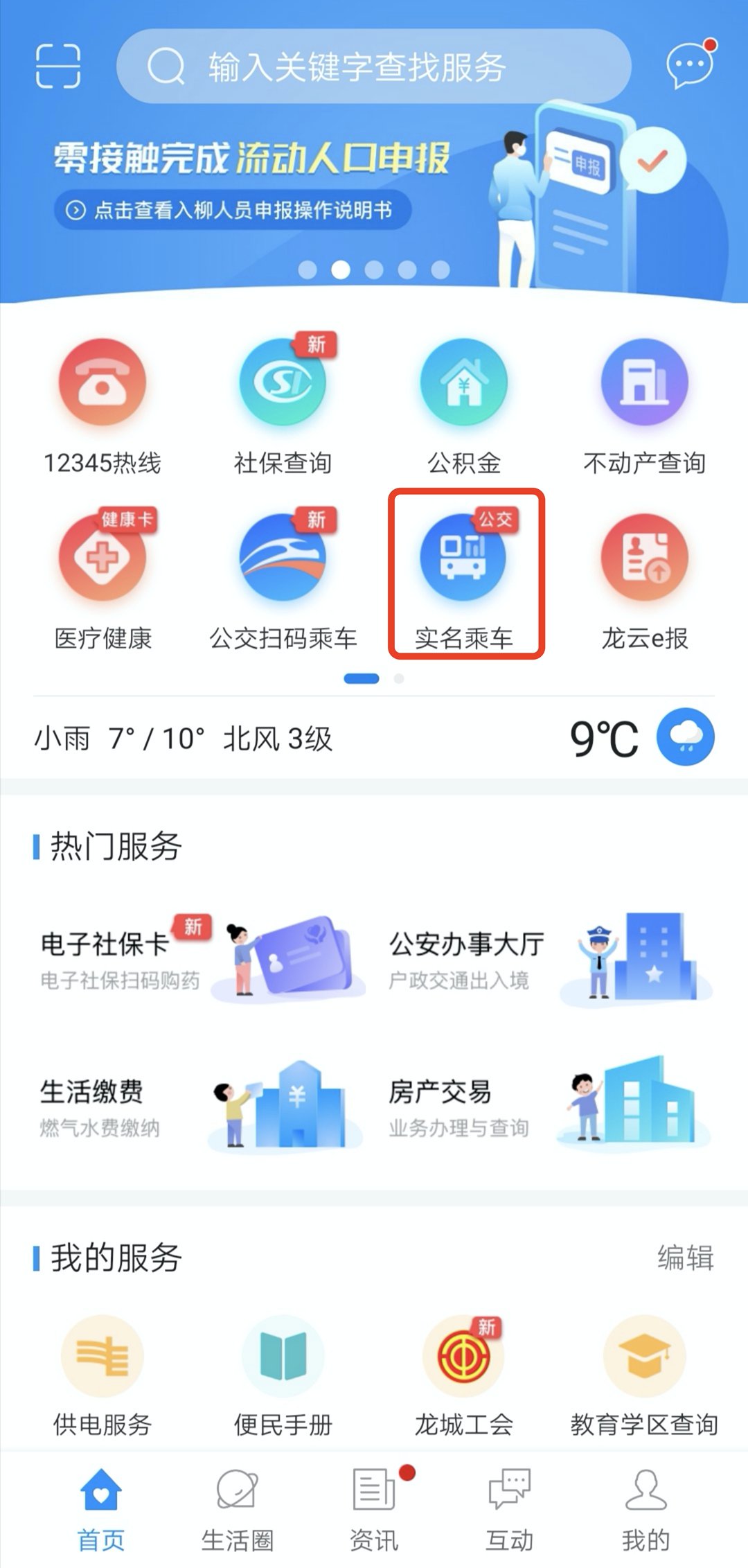
Task: Switch to the 资讯 tab
Action: click(374, 1510)
